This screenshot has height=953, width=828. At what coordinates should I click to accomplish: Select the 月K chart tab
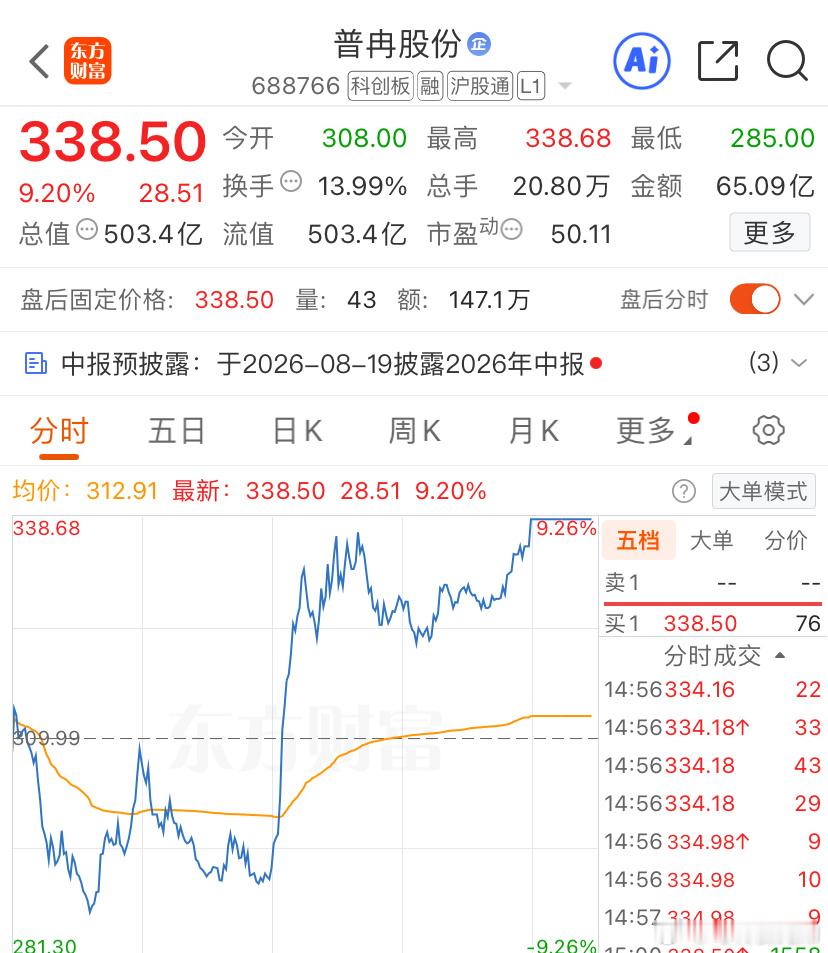[533, 431]
